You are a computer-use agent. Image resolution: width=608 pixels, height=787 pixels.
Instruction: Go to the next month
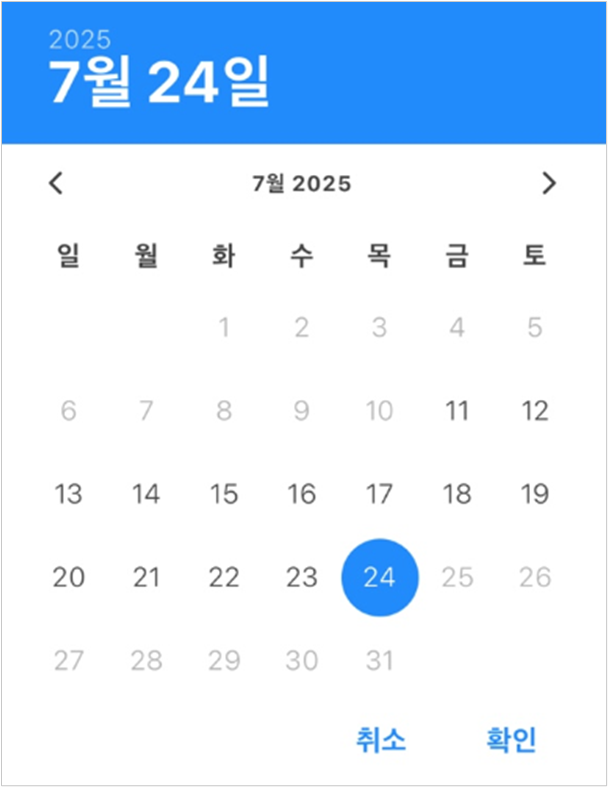[548, 183]
